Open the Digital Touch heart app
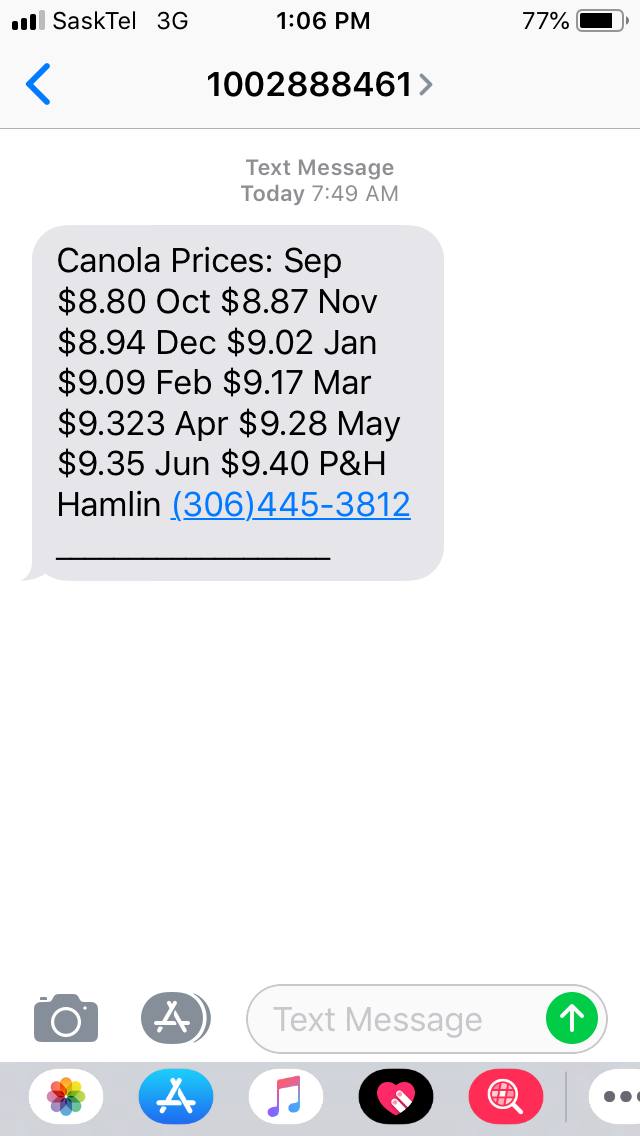 (396, 1096)
